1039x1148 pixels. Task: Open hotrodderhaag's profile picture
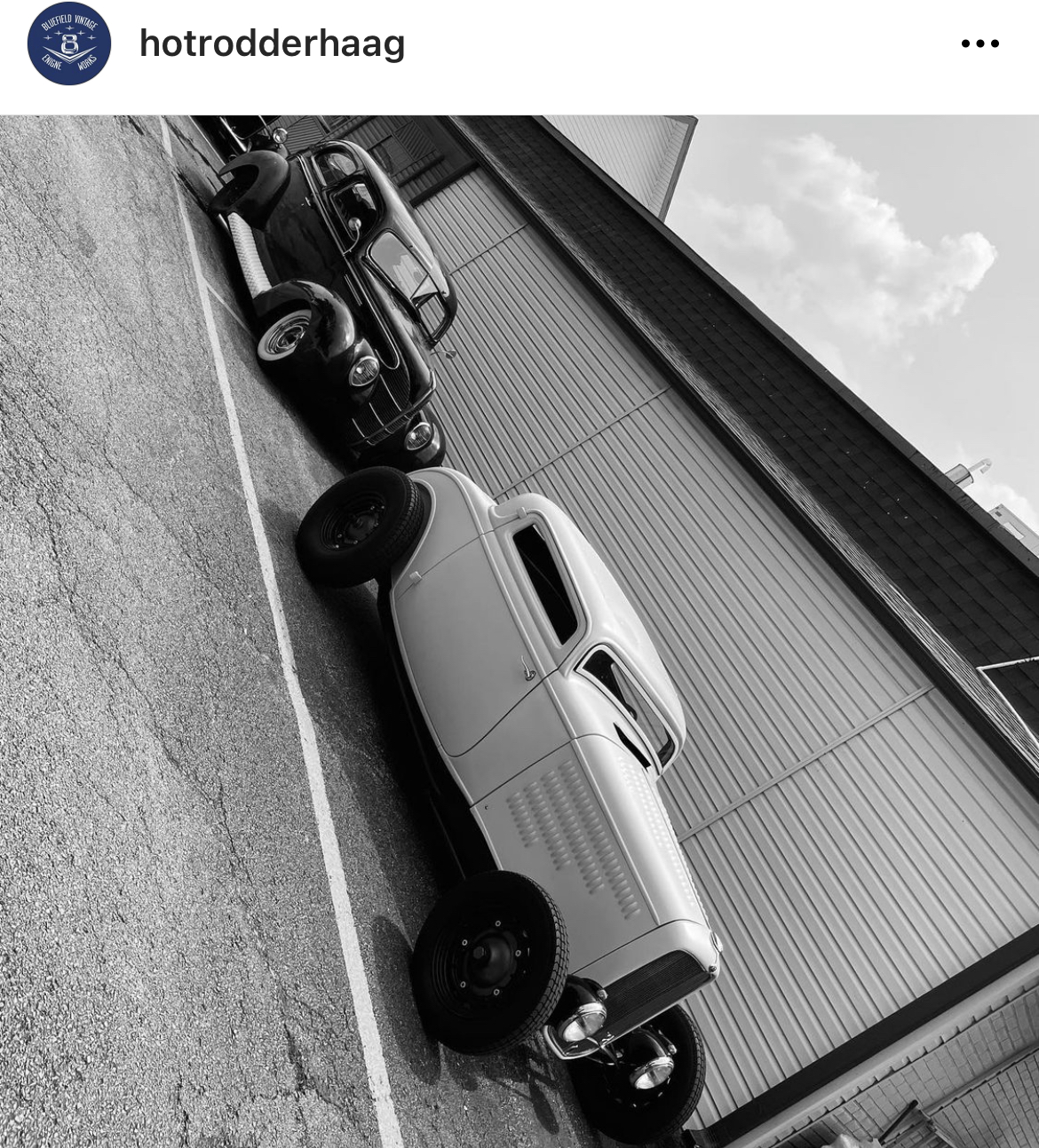point(69,44)
